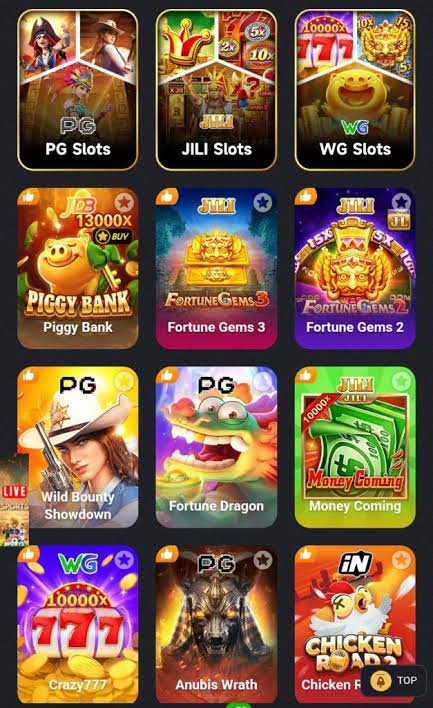Launch the Fortune Gems 2 game

tap(355, 268)
